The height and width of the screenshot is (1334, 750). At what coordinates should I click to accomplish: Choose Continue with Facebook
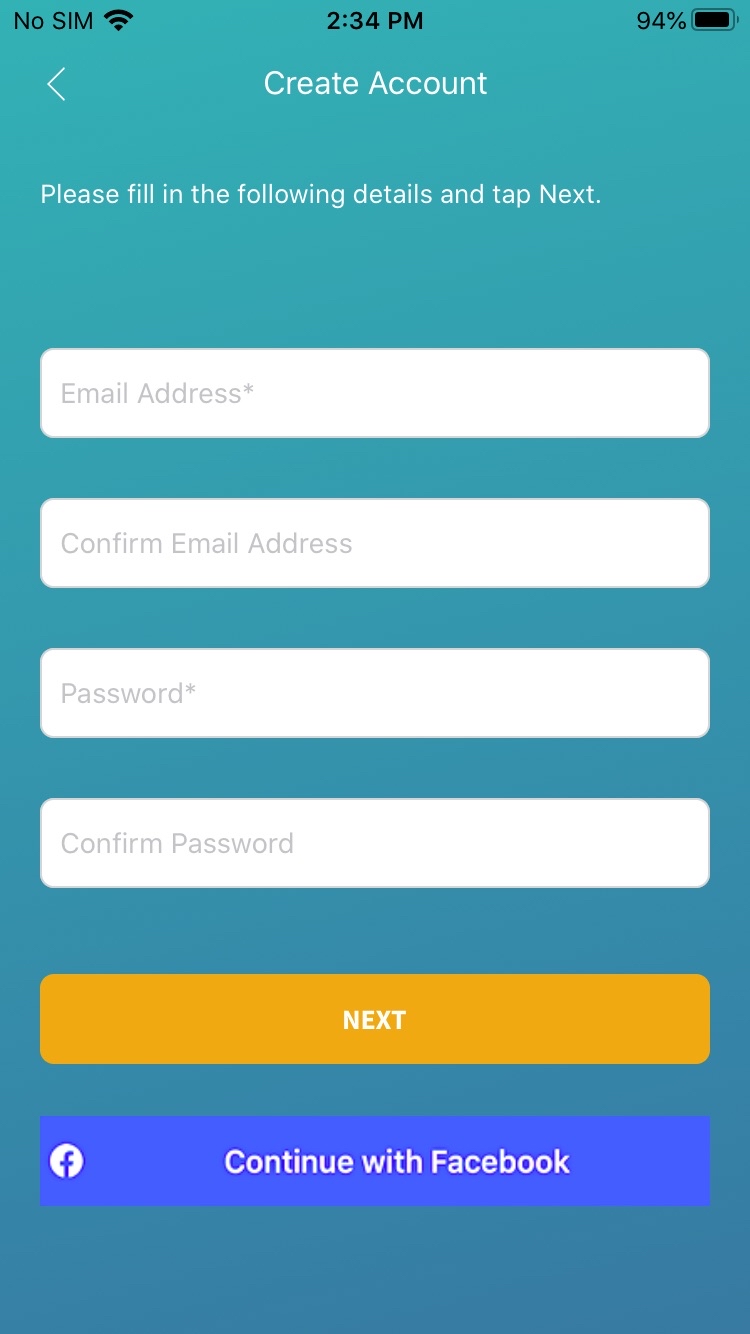[x=374, y=1161]
